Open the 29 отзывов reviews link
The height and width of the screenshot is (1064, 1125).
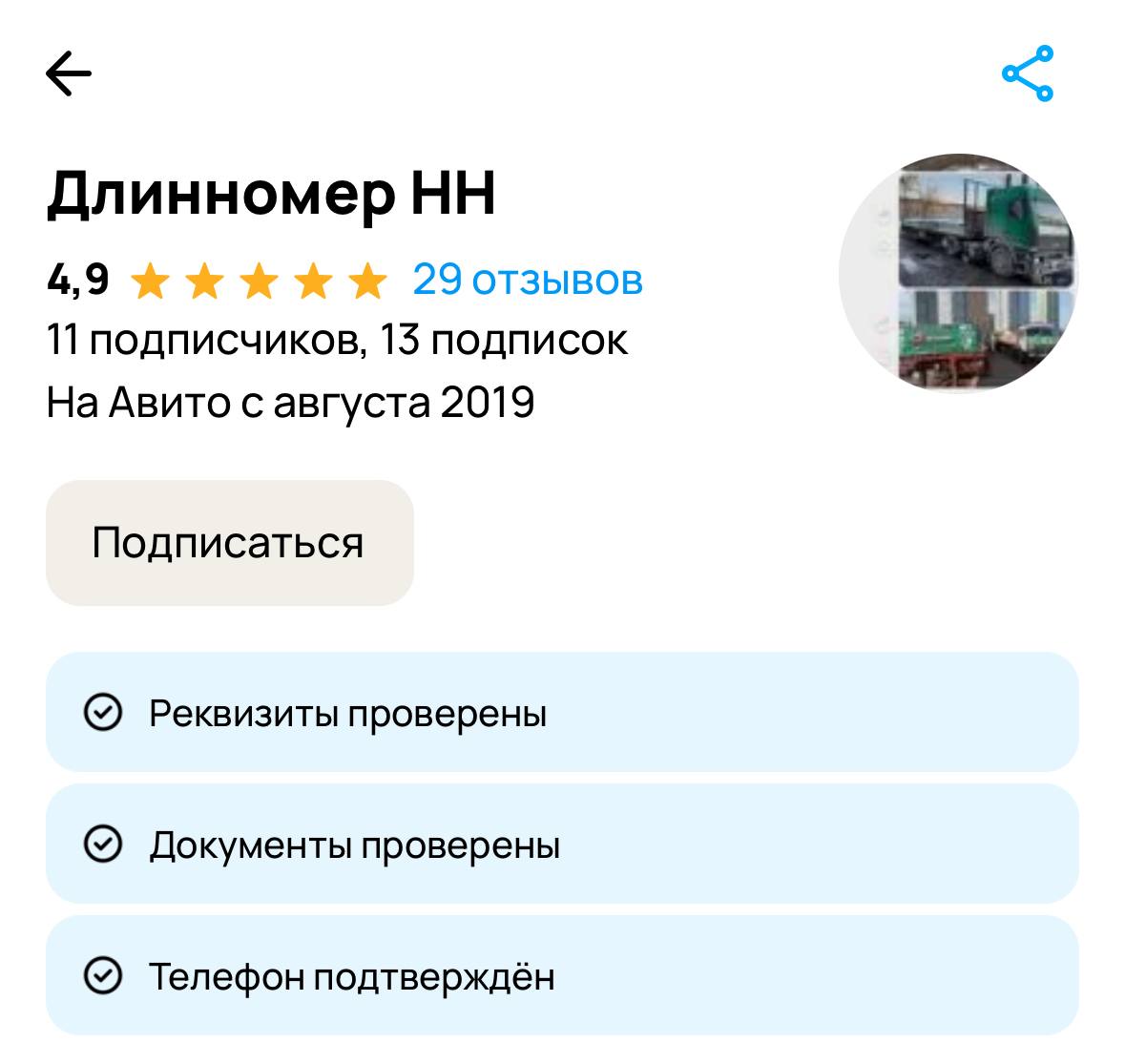528,281
